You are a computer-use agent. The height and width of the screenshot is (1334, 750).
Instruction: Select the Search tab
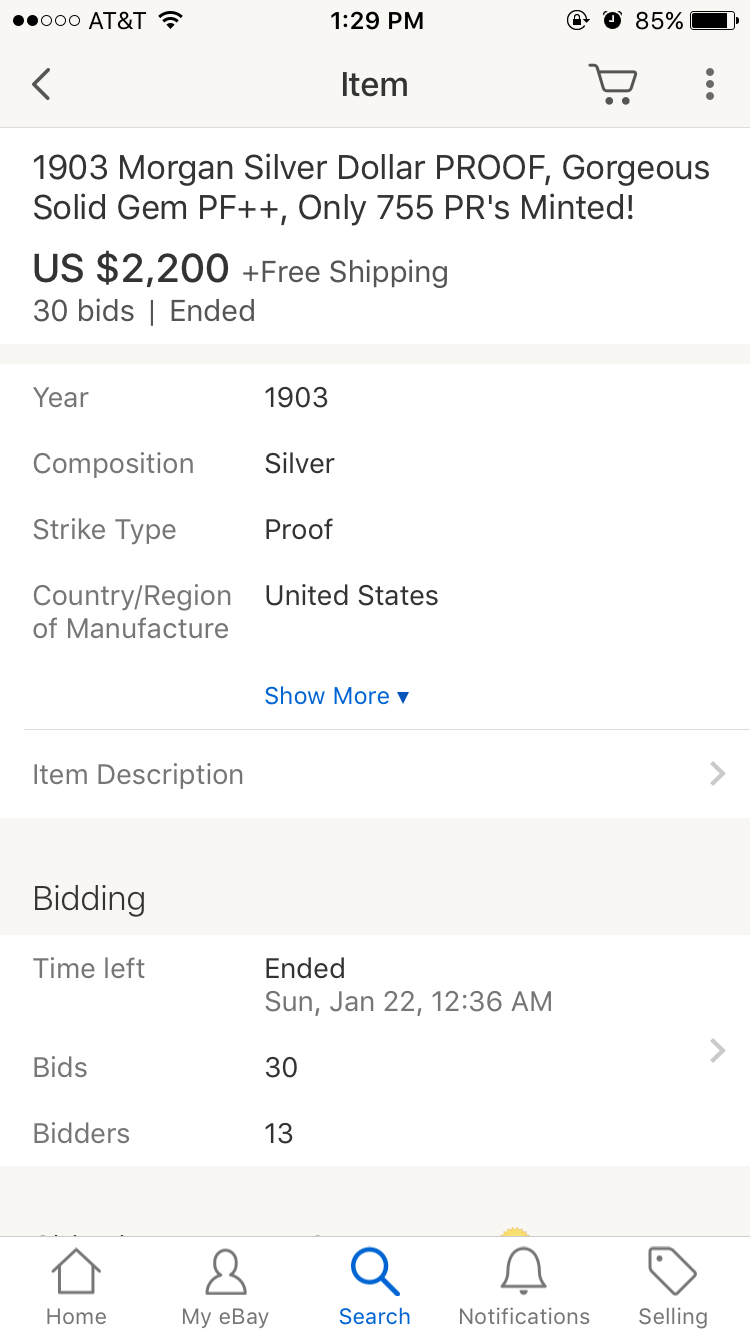click(x=375, y=1287)
